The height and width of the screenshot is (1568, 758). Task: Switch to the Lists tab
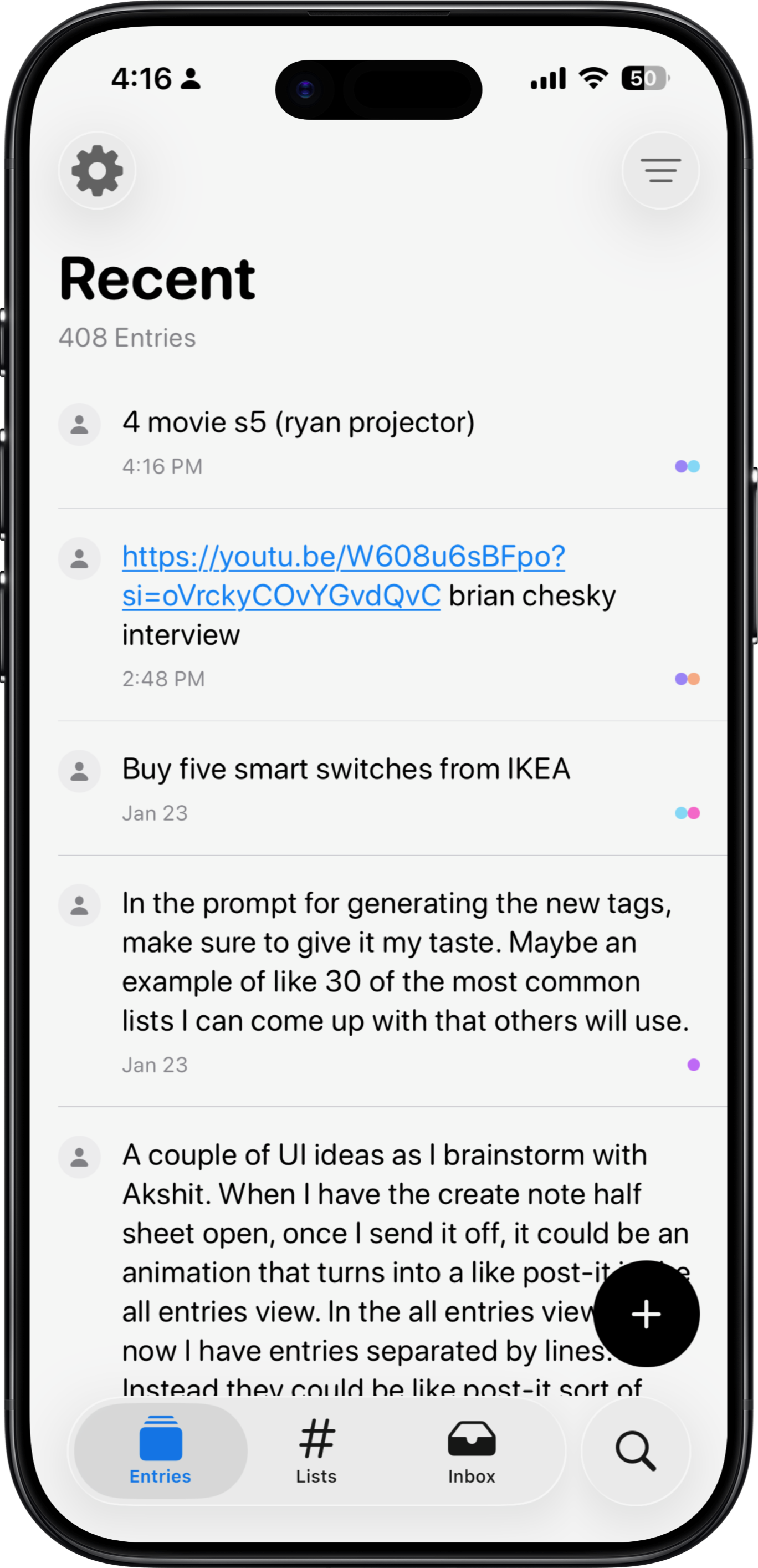point(316,1452)
